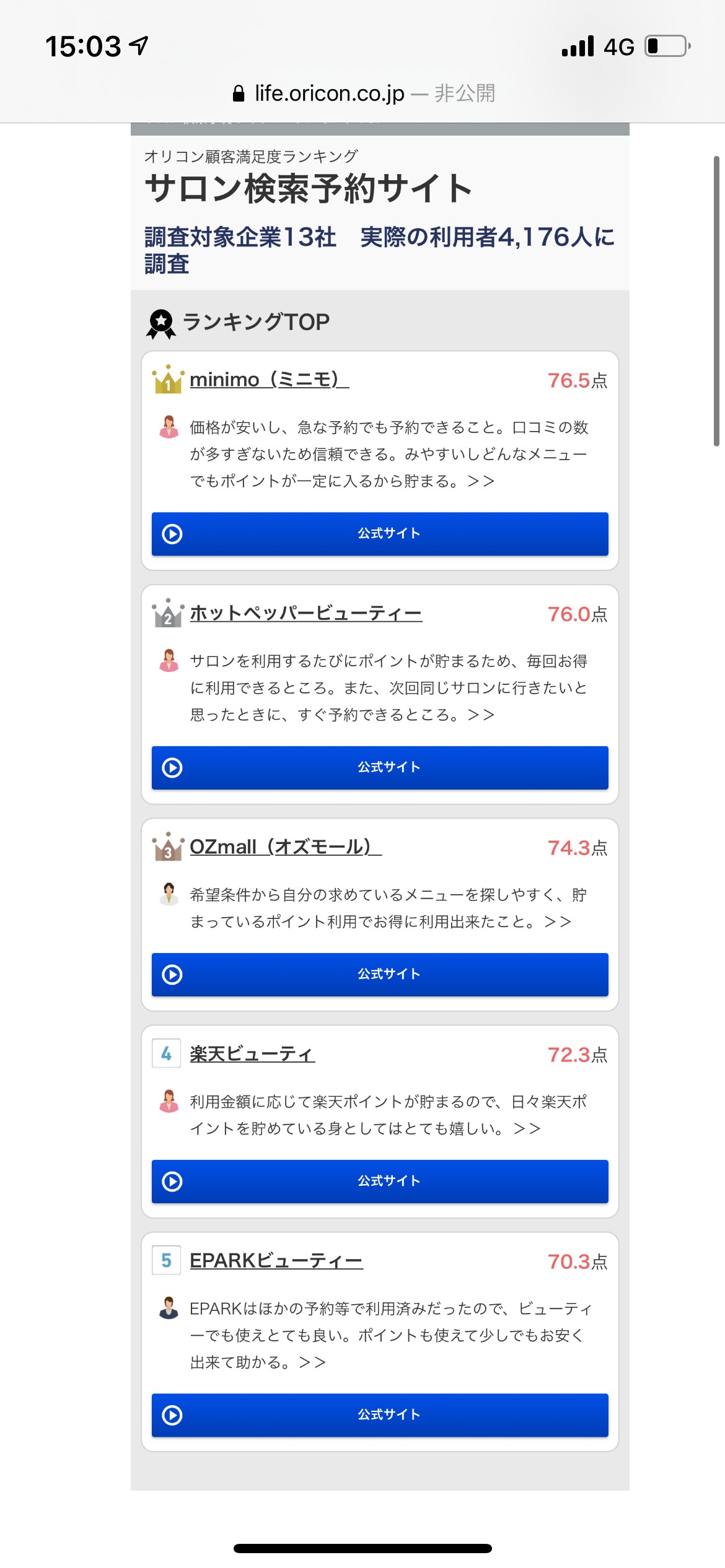Viewport: 725px width, 1568px height.
Task: Launch 公式サイト for 楽天ビューティ
Action: tap(380, 1182)
